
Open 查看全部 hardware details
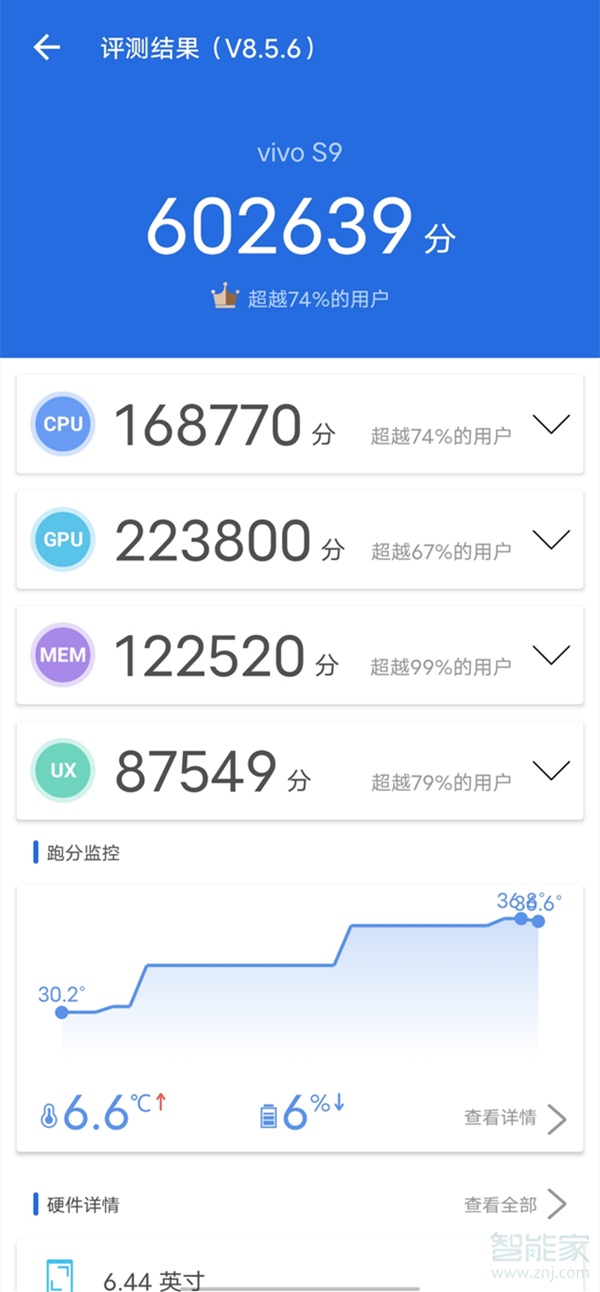(x=514, y=1205)
